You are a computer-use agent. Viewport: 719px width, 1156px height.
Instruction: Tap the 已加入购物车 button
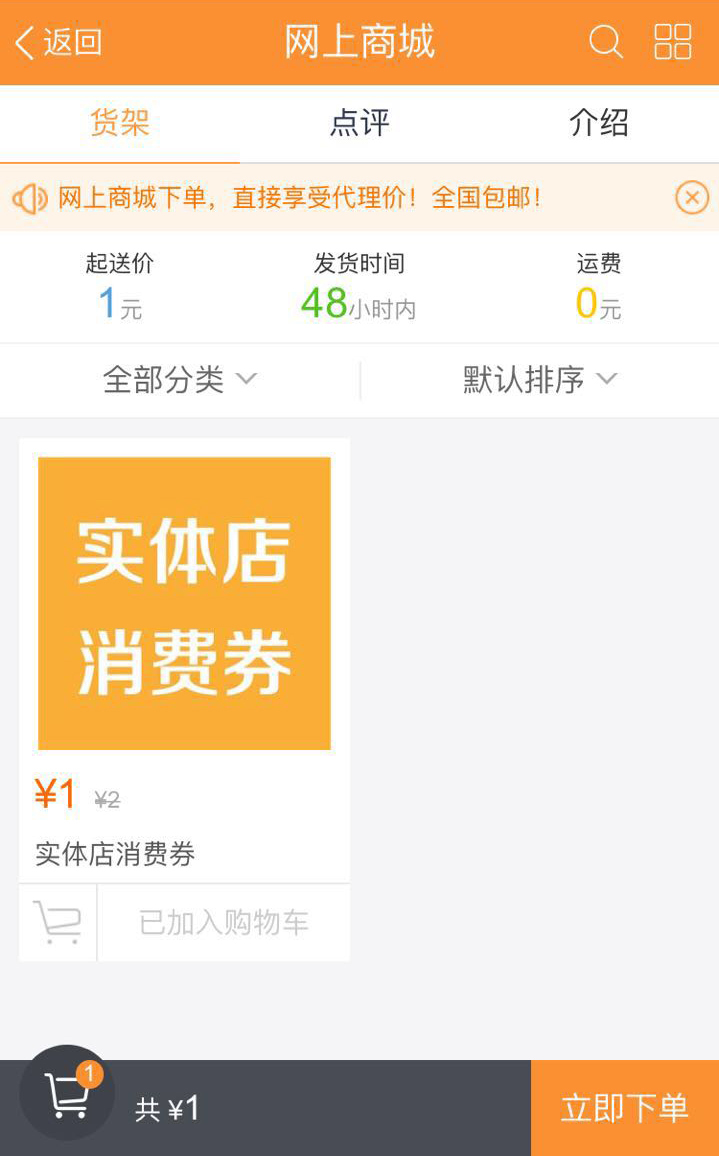point(223,922)
